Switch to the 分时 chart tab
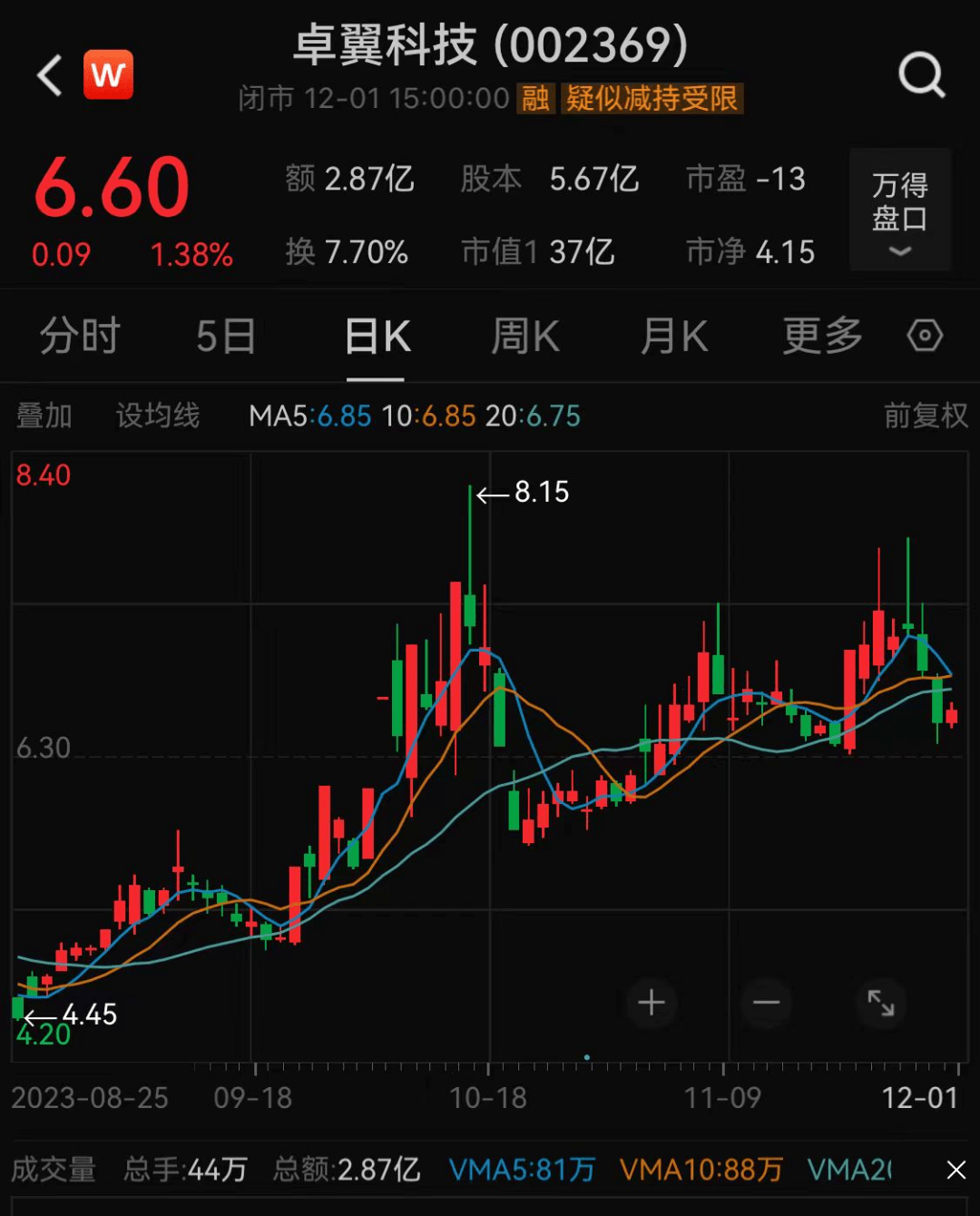The width and height of the screenshot is (980, 1216). click(80, 337)
